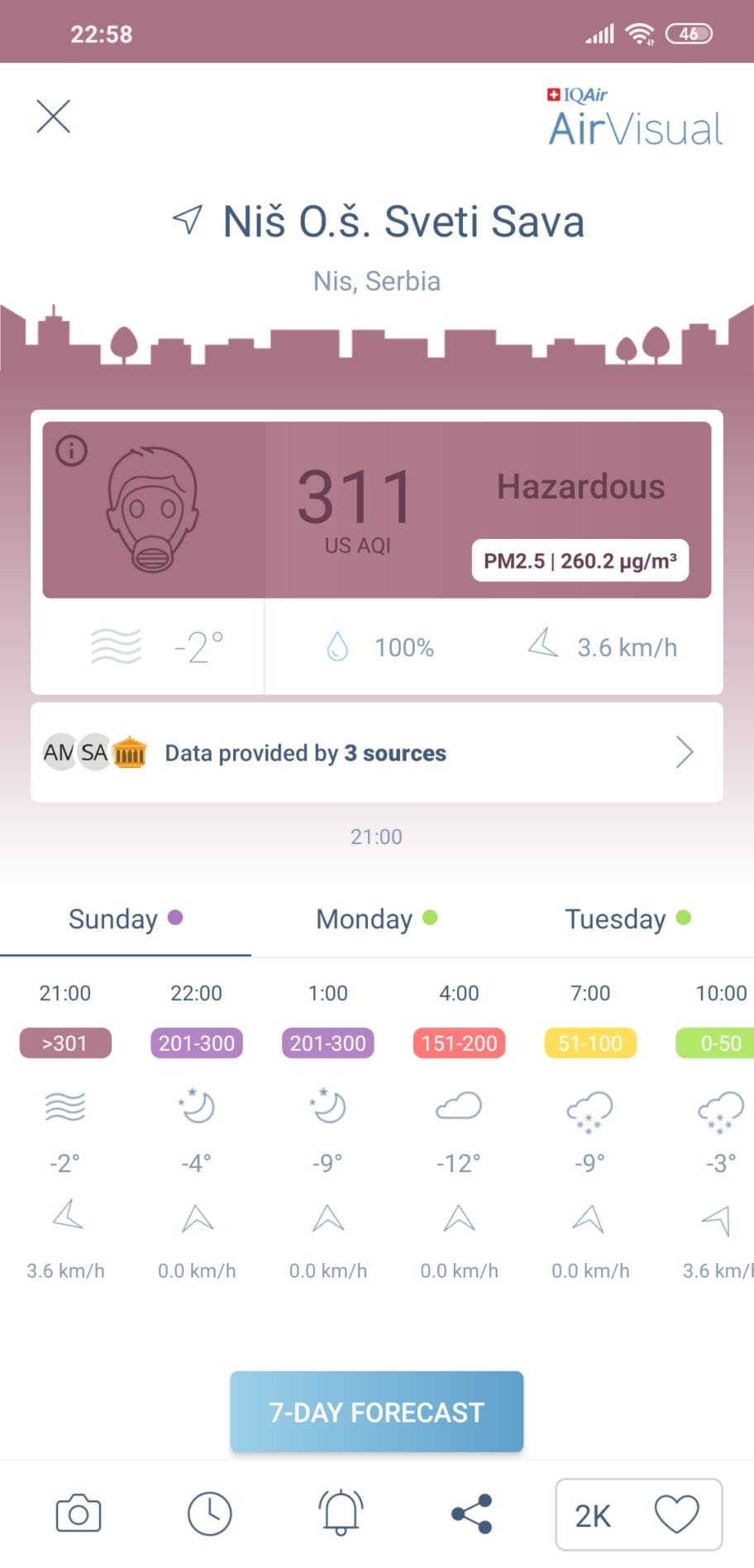Favorite this station with the heart button
754x1568 pixels.
[x=675, y=1514]
